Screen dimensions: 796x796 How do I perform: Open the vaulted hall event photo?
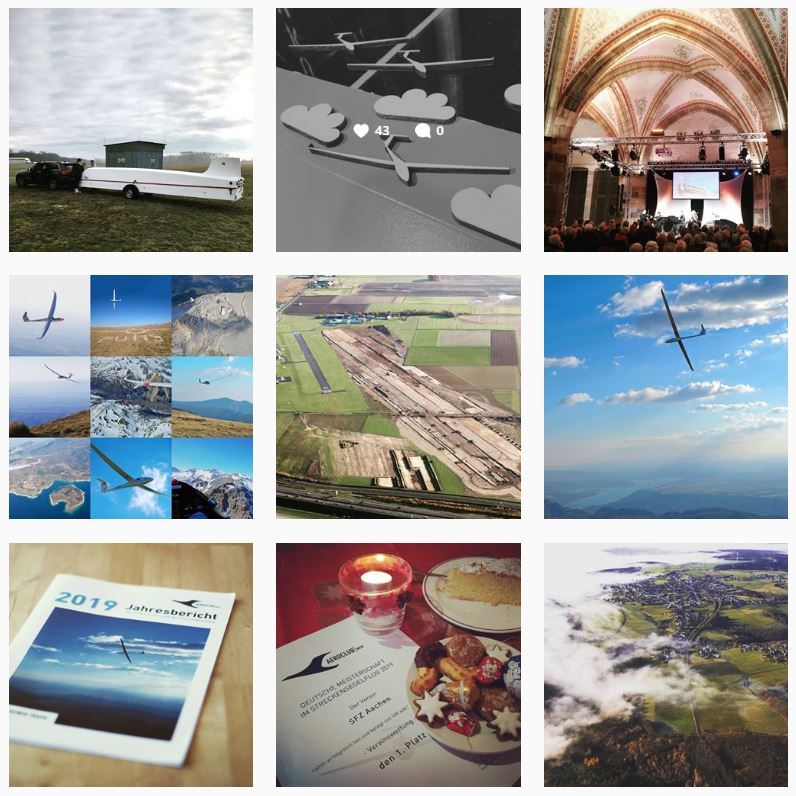pyautogui.click(x=665, y=130)
